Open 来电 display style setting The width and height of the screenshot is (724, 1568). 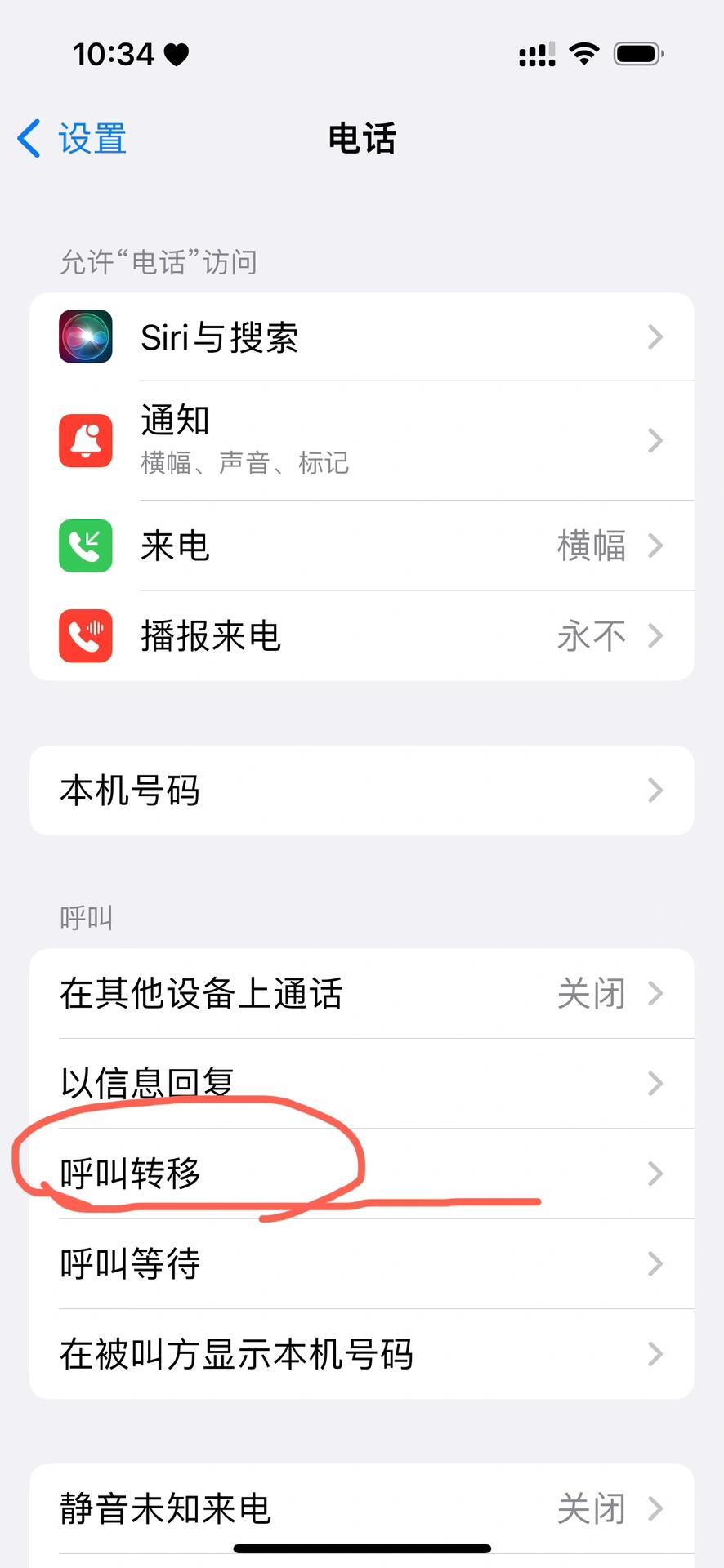pyautogui.click(x=361, y=546)
